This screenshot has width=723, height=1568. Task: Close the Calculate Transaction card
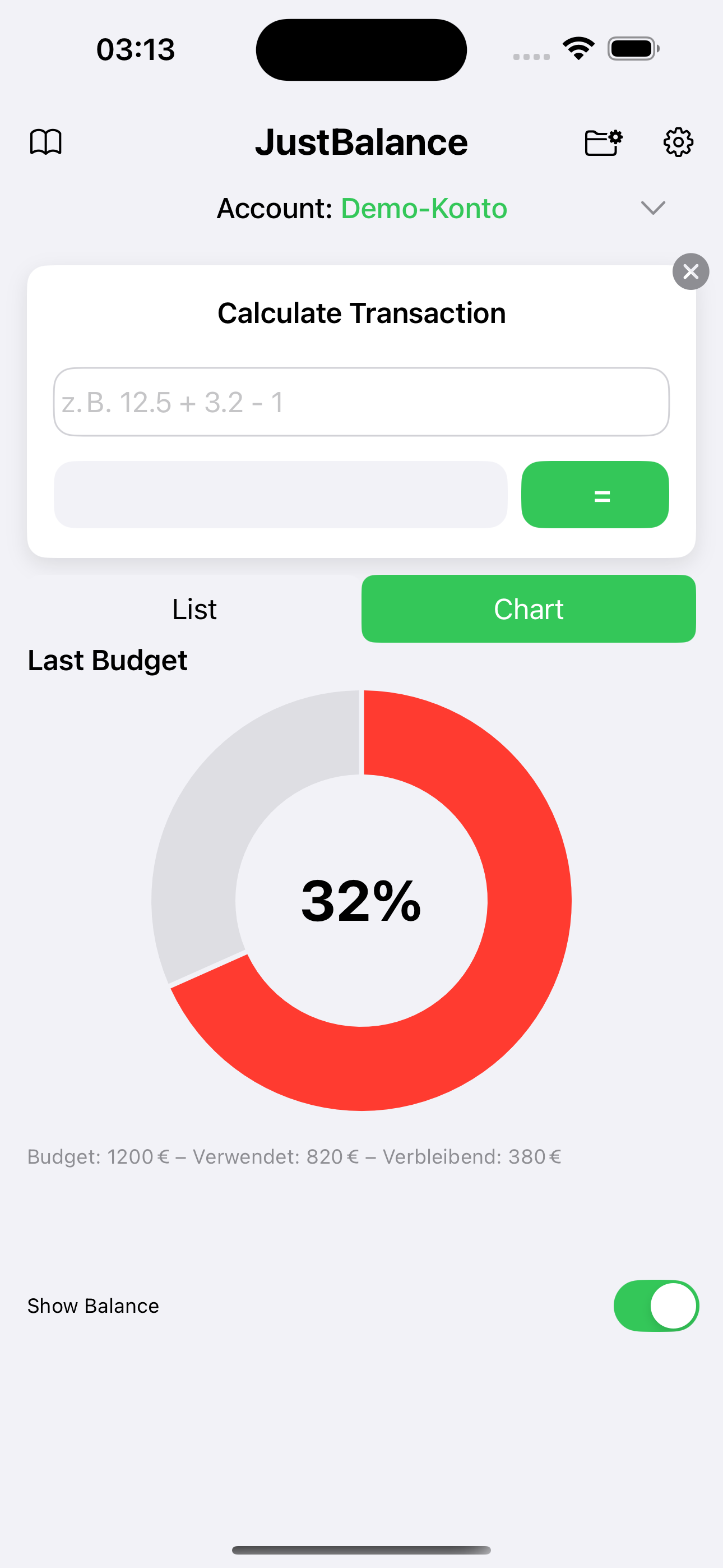pos(690,271)
